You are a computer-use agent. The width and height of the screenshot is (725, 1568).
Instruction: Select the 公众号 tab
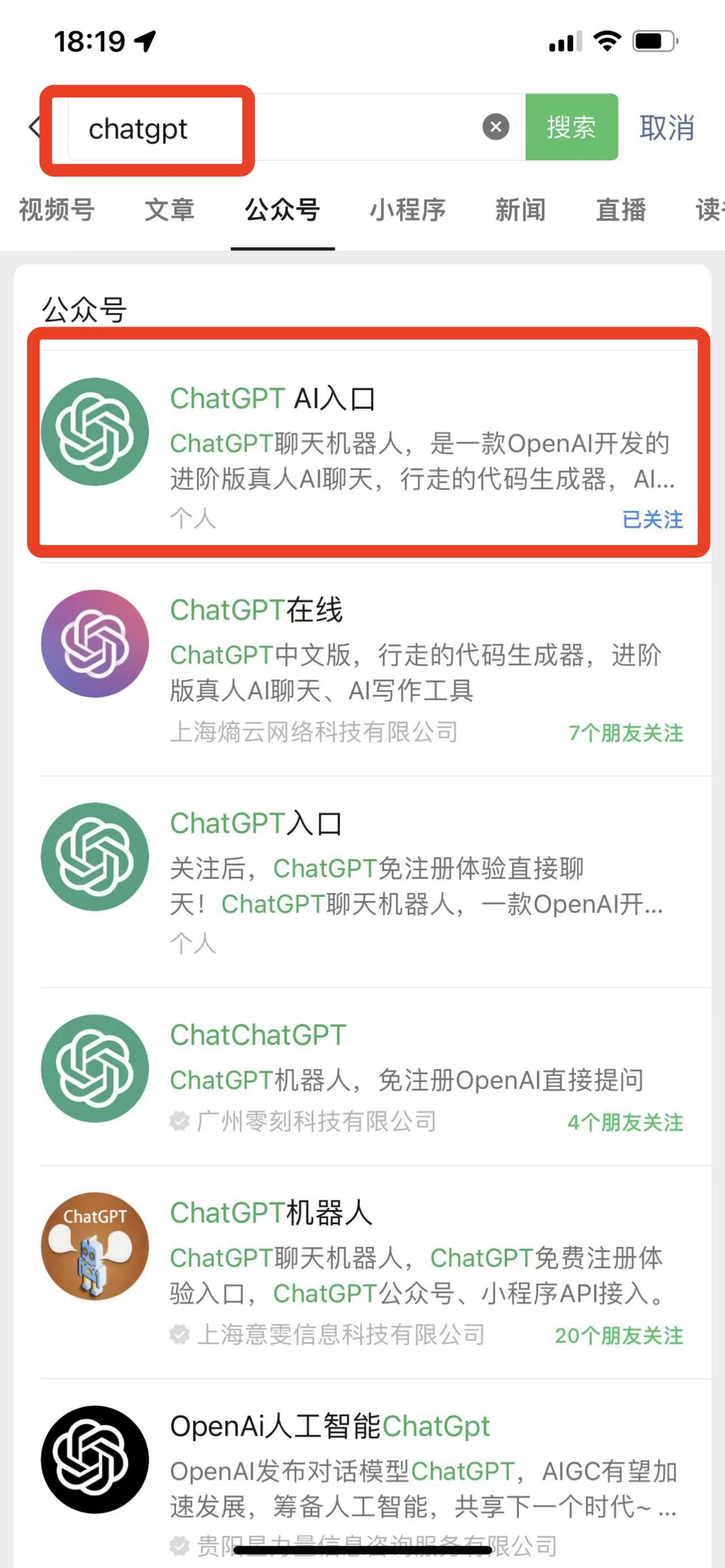click(283, 210)
